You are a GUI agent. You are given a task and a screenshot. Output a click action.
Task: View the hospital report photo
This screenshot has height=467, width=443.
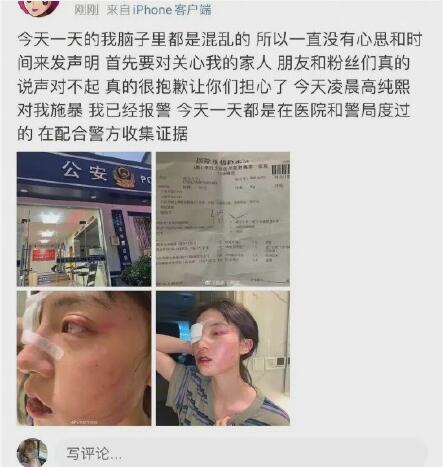point(223,219)
